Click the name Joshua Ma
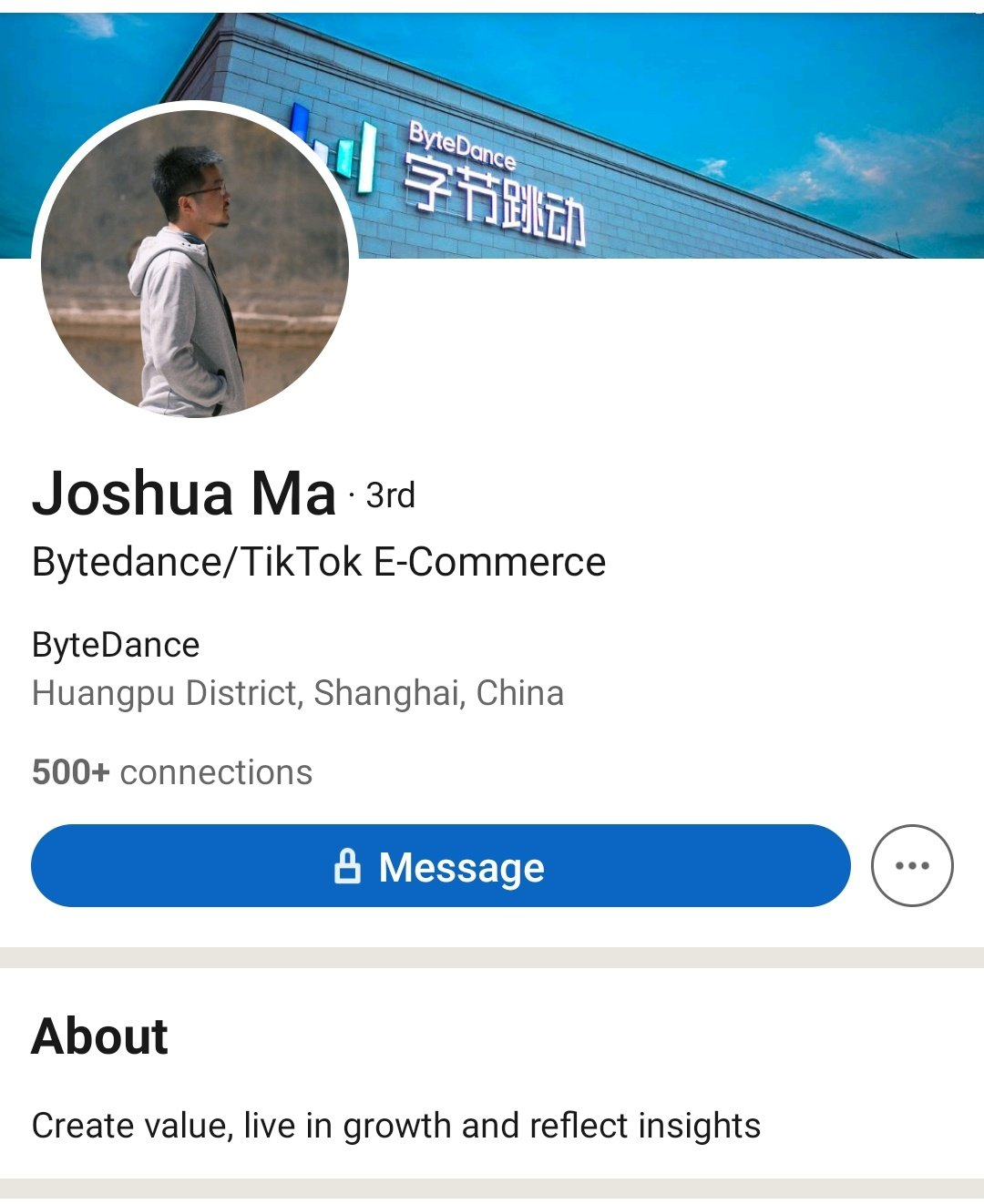 click(182, 495)
